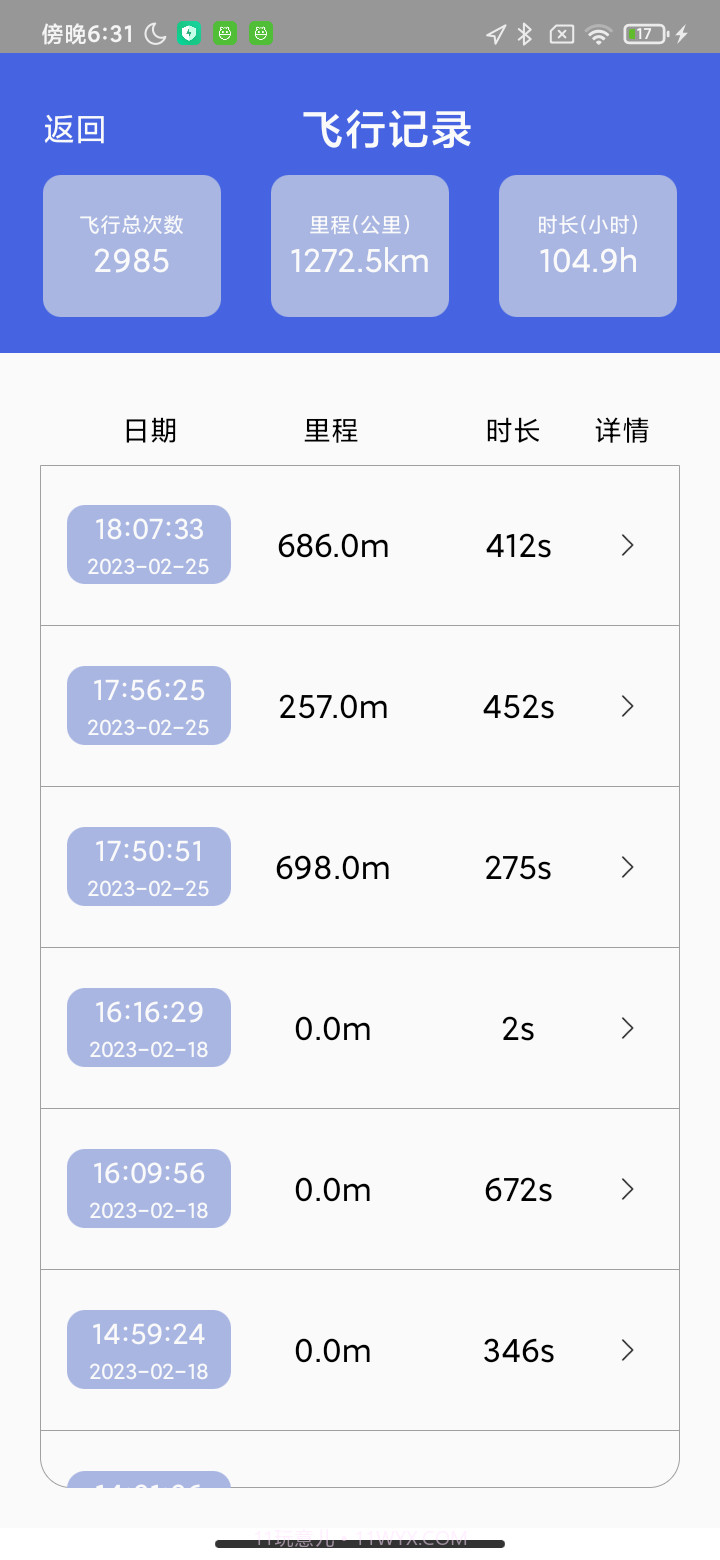Tap the 返回 back button
Viewport: 720px width, 1560px height.
click(75, 129)
